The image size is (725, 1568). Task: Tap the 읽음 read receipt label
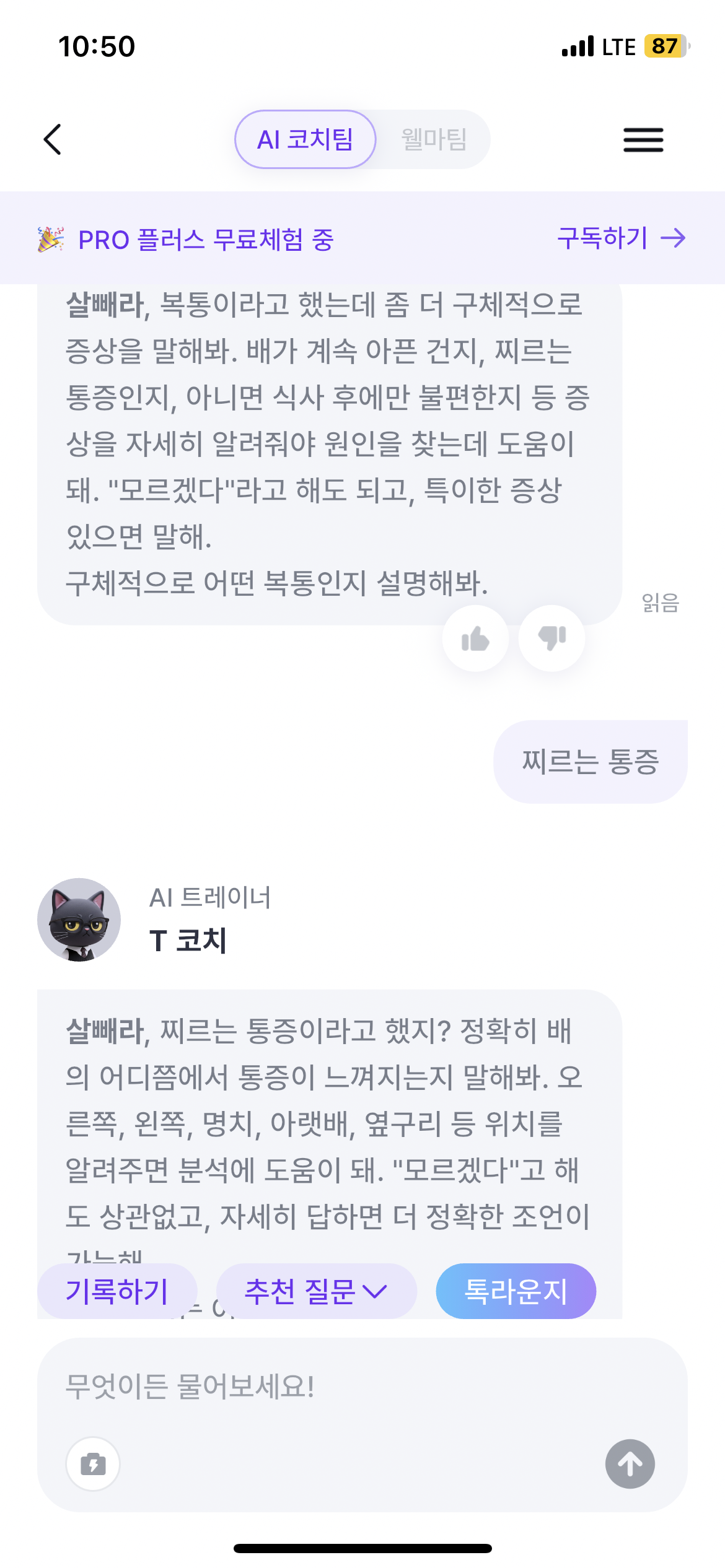click(x=659, y=601)
